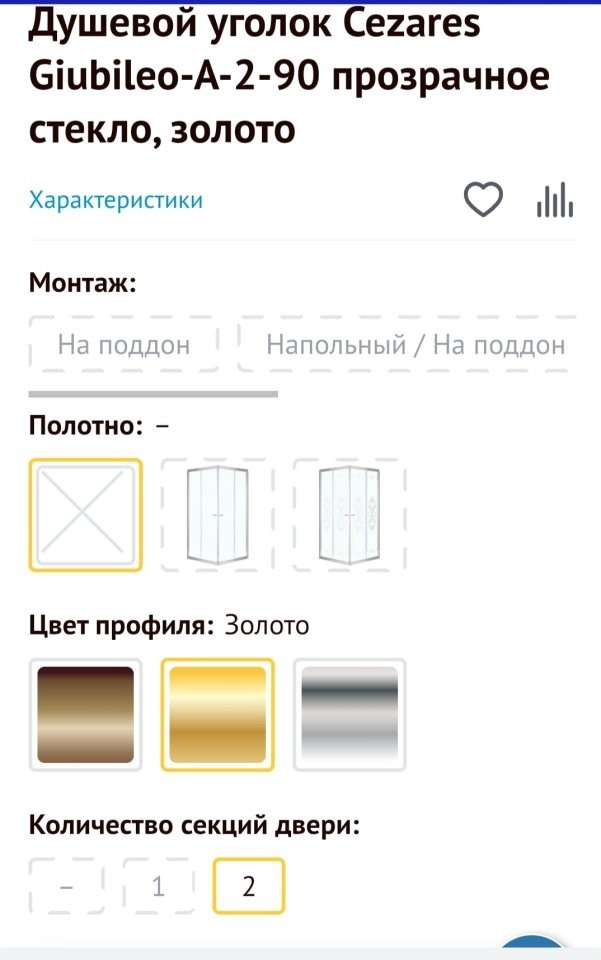Add product to comparison chart icon
Image resolution: width=601 pixels, height=960 pixels.
click(555, 200)
